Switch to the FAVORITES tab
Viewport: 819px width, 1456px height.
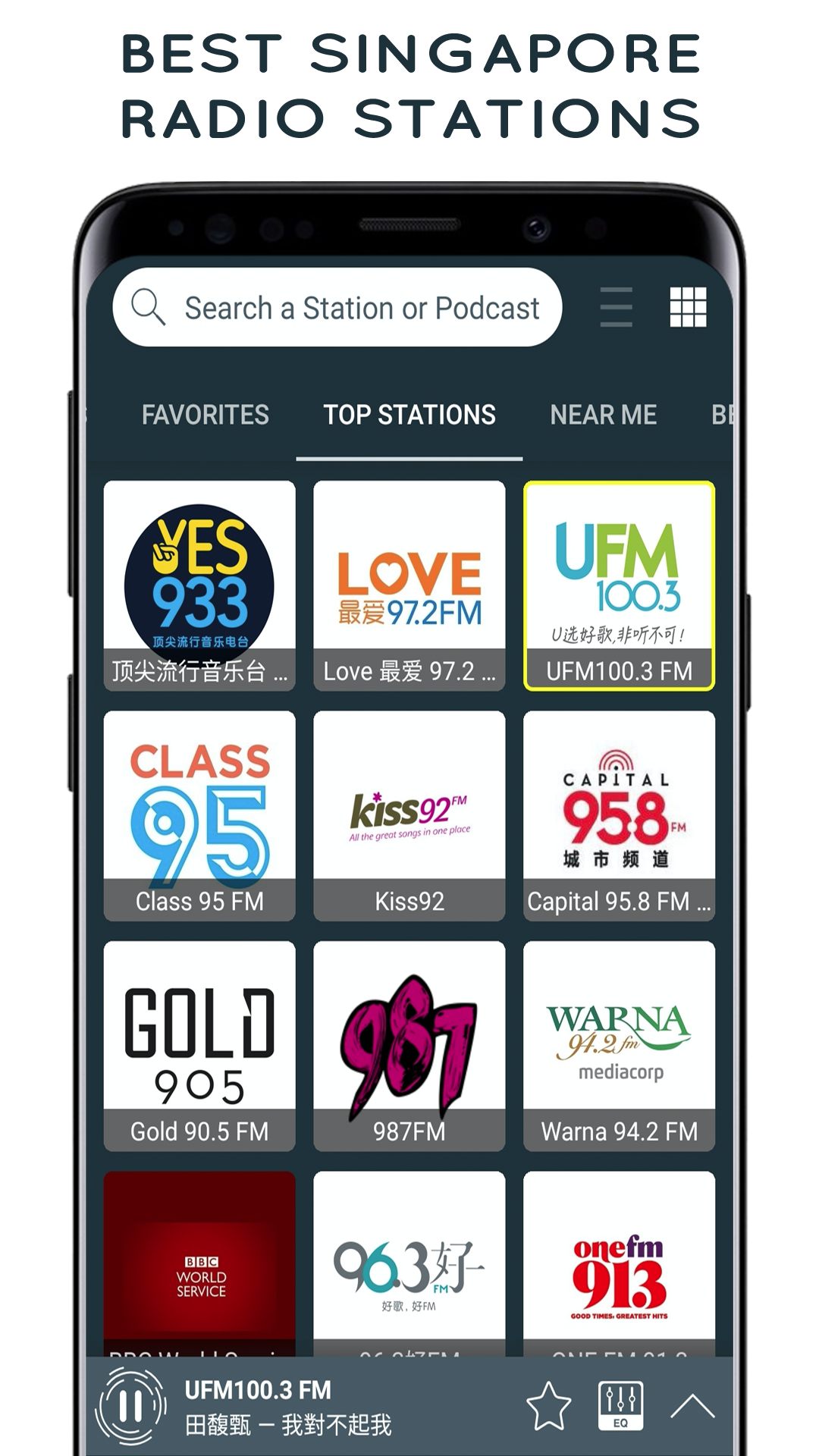tap(206, 416)
